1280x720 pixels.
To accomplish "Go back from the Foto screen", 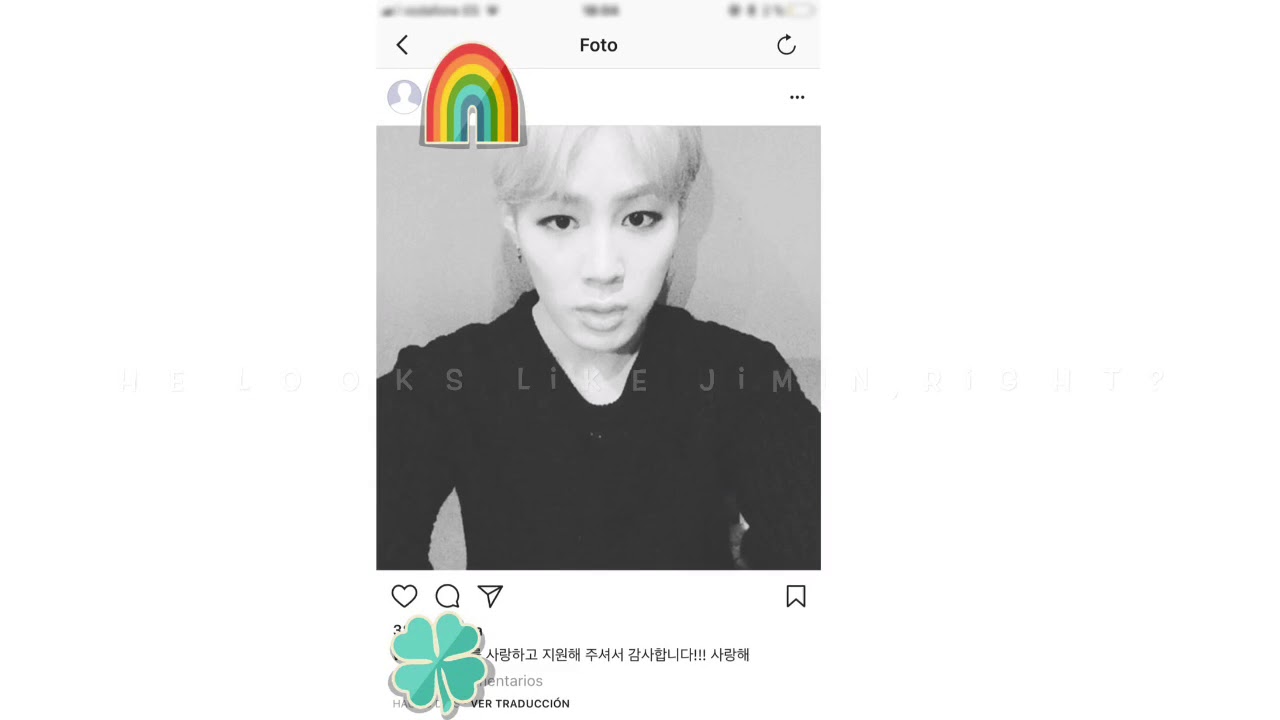I will coord(402,45).
